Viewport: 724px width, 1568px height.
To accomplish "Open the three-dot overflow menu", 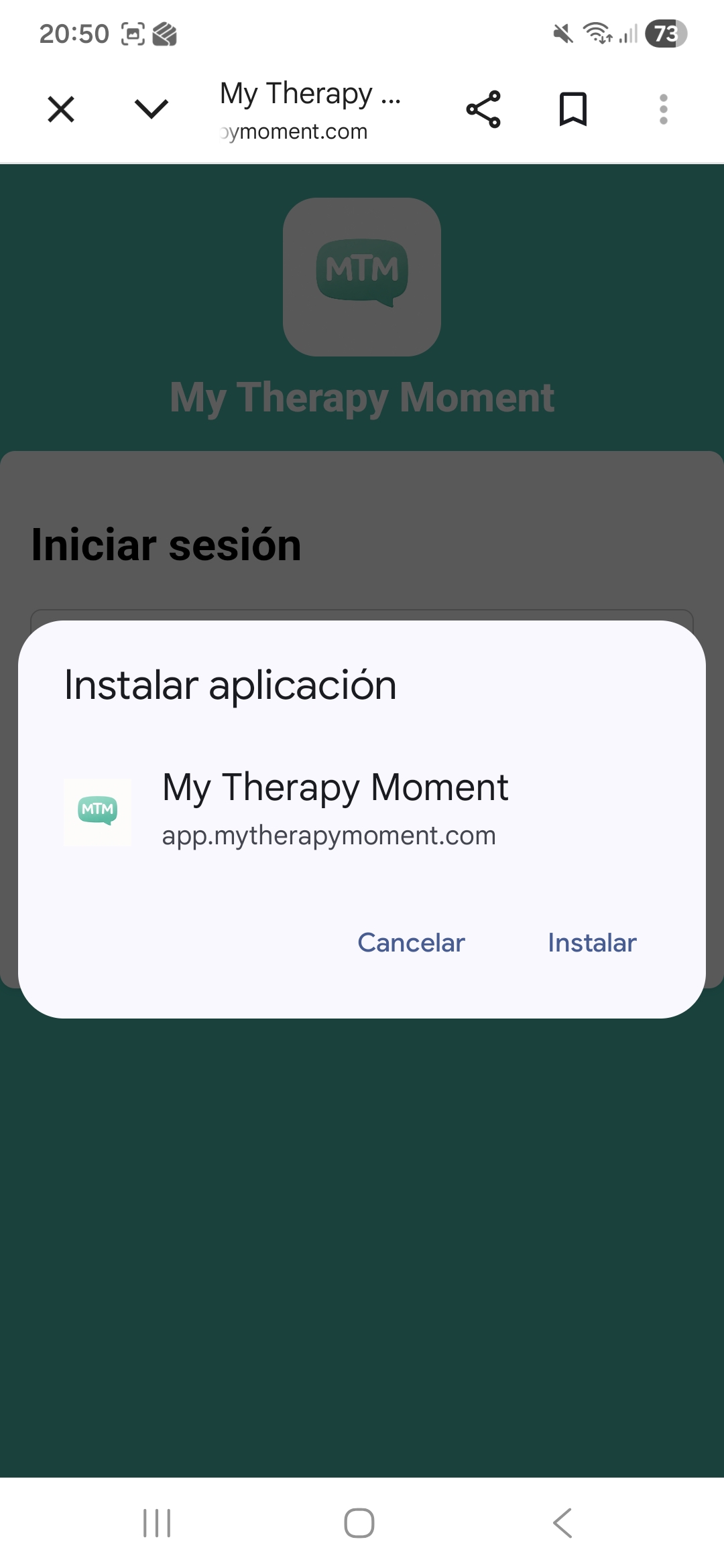I will pyautogui.click(x=662, y=109).
